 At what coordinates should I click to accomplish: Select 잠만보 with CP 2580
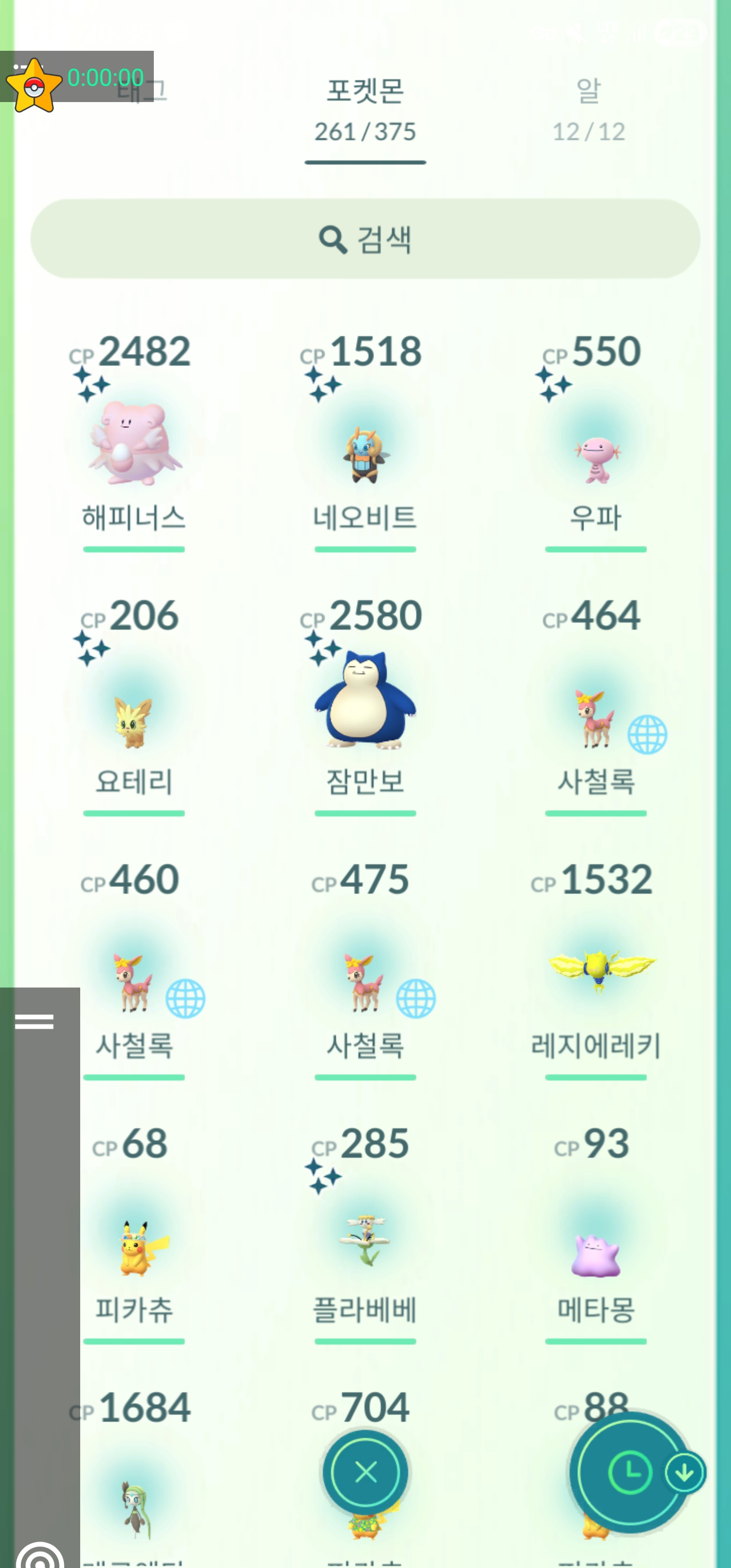(x=365, y=700)
